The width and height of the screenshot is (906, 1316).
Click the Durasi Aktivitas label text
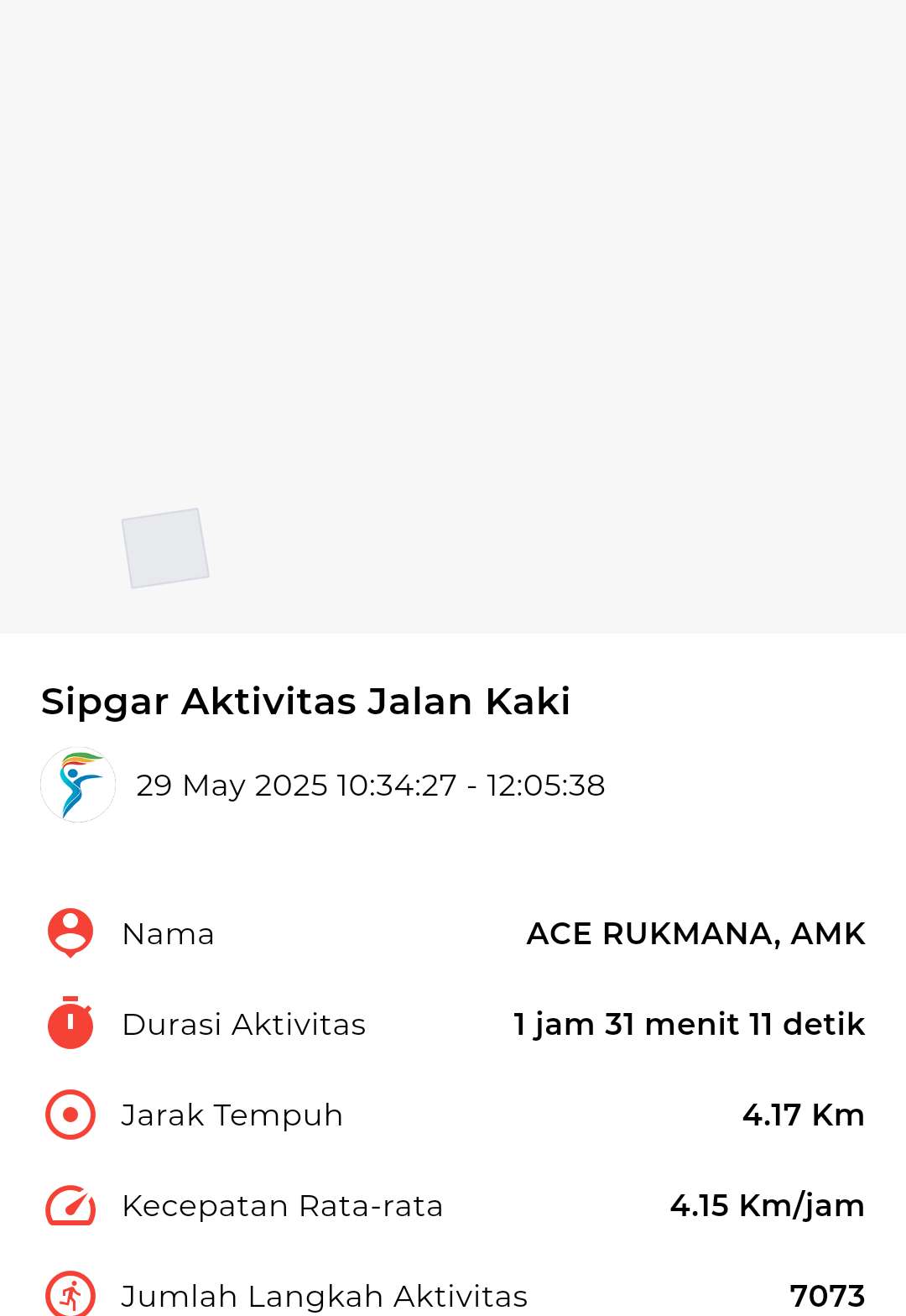[x=243, y=1024]
